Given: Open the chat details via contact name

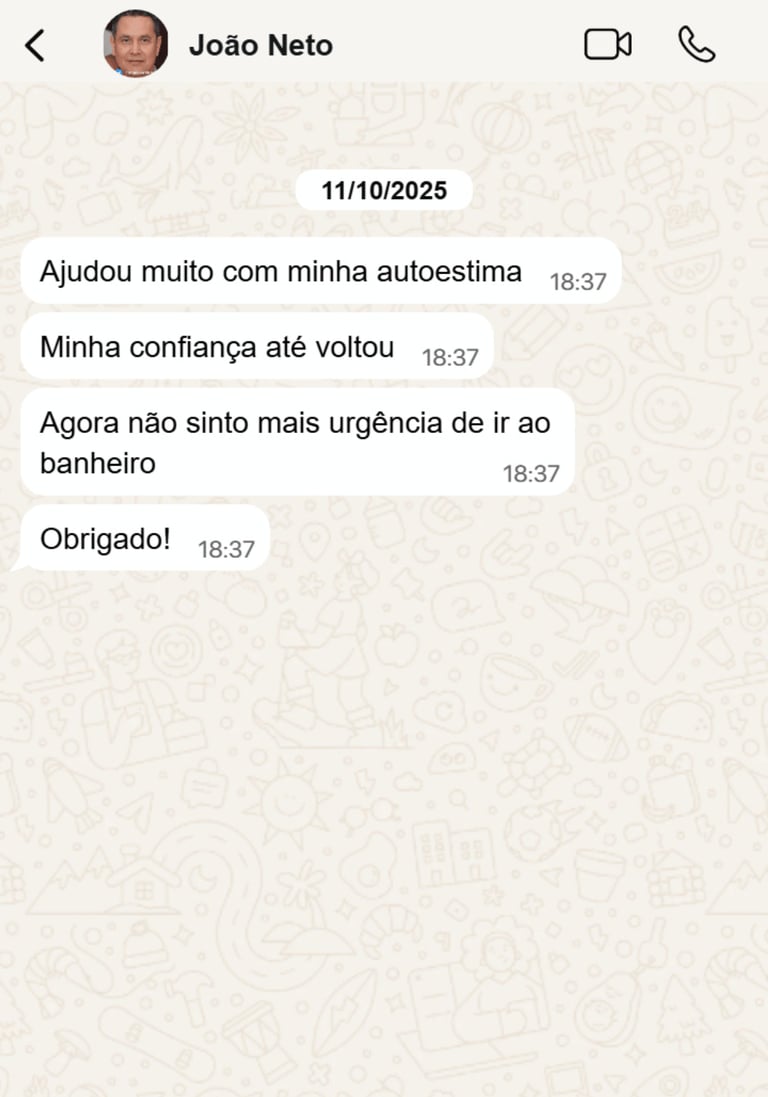Looking at the screenshot, I should click(261, 44).
